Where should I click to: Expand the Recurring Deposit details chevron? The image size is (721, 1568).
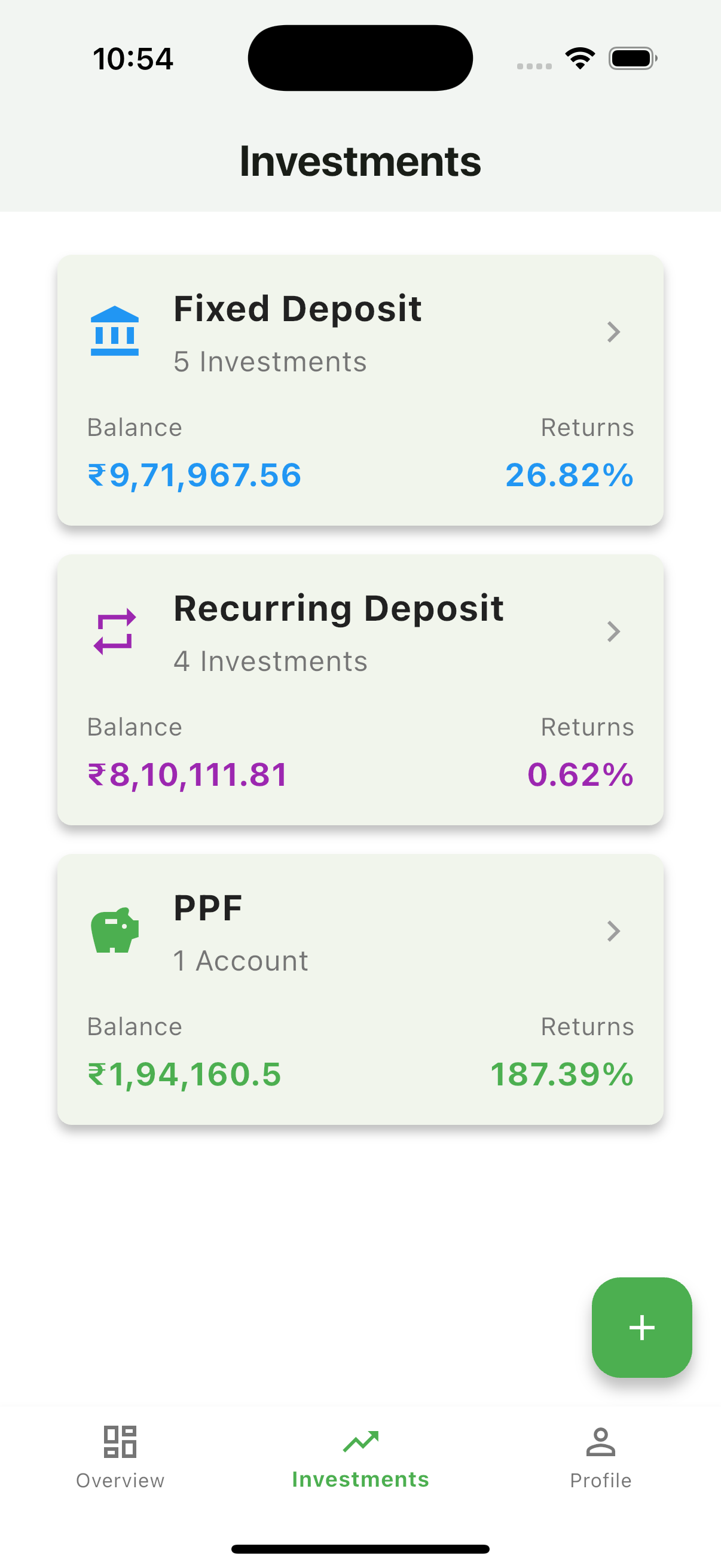pyautogui.click(x=613, y=632)
